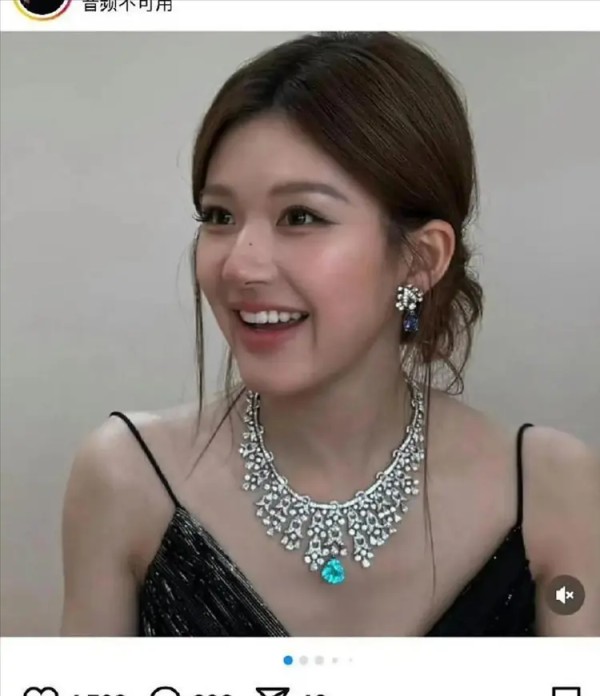Open the comments on this post
The image size is (600, 696).
[164, 692]
